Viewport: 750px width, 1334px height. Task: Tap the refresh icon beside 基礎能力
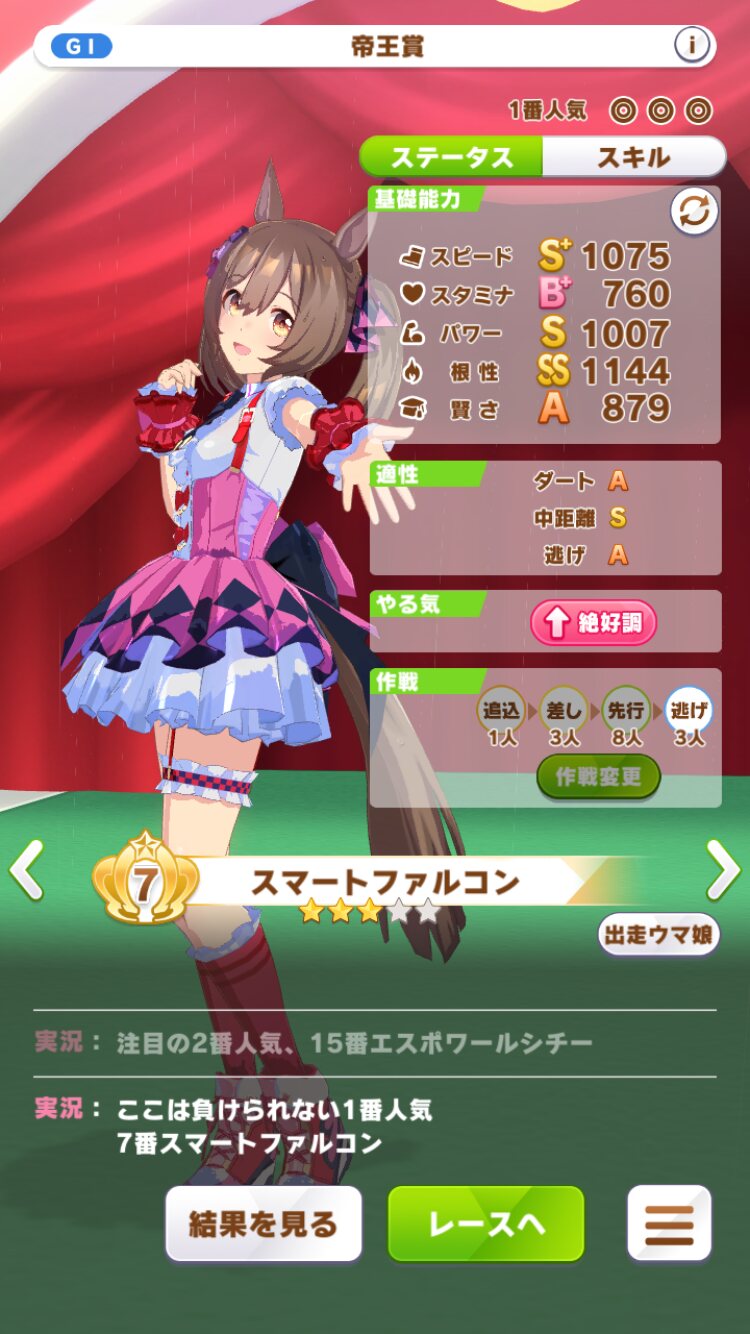point(694,211)
